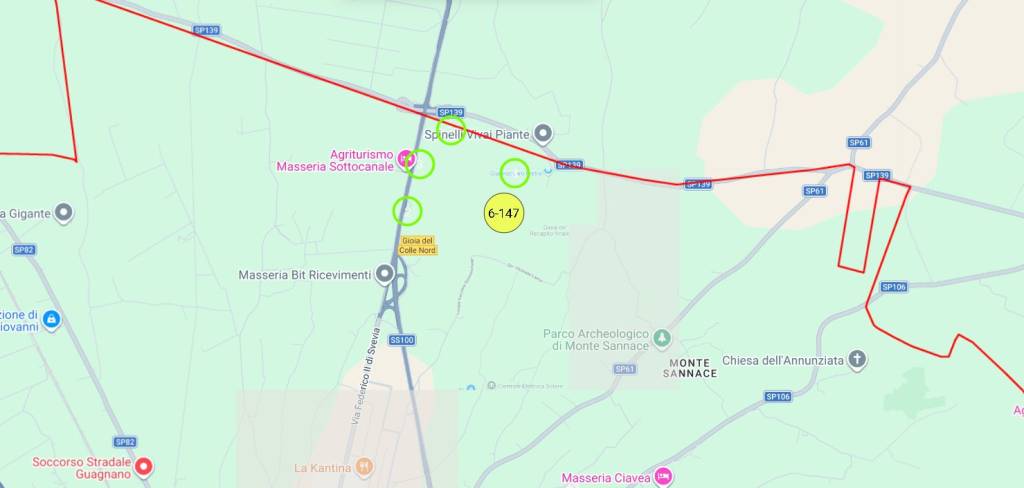Screen dimensions: 1024x488
Task: Open the yellow 6-147 marker
Action: point(504,213)
